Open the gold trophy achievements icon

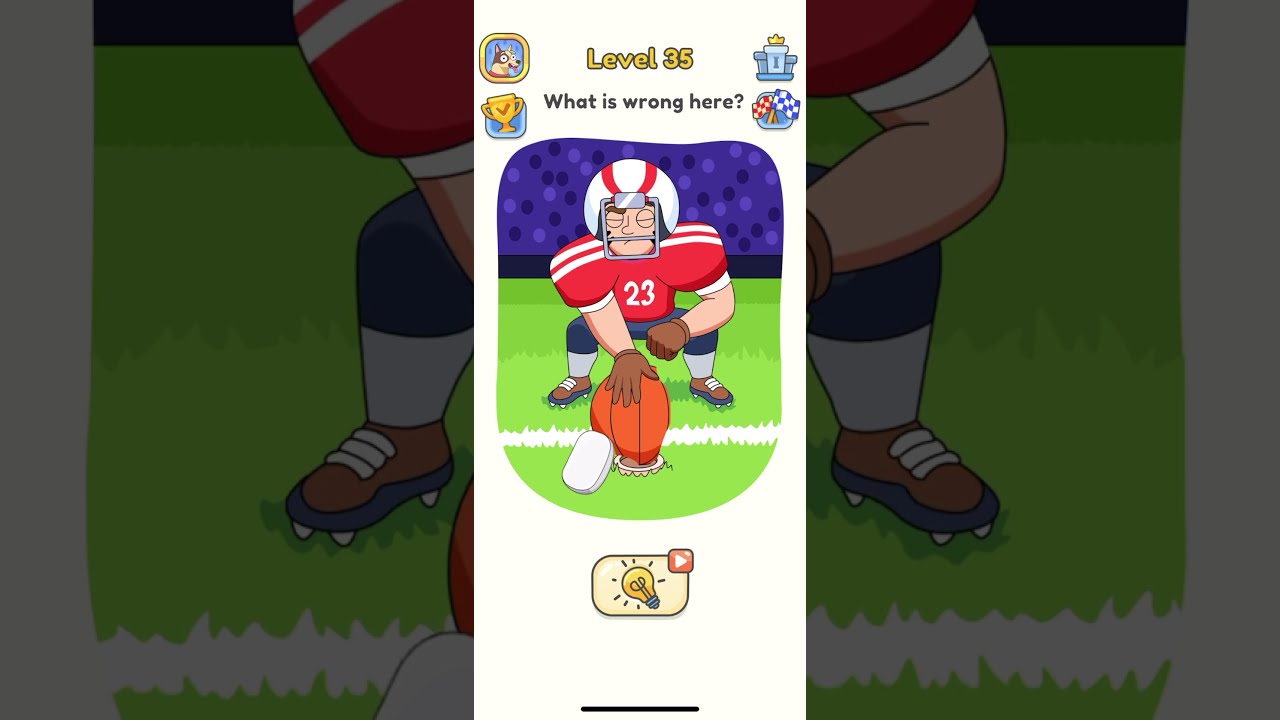pyautogui.click(x=504, y=114)
